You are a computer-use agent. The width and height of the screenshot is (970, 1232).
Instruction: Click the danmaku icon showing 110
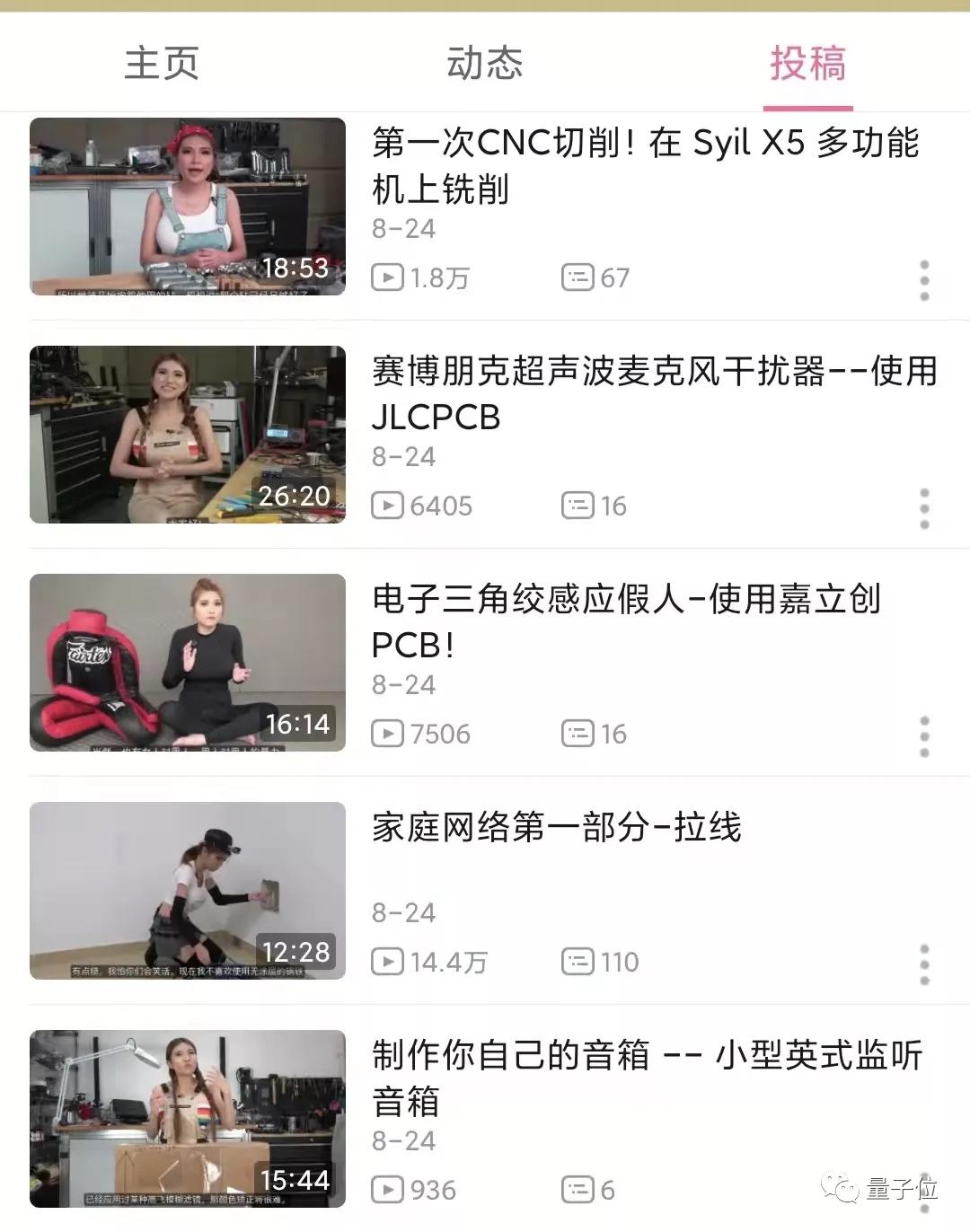point(580,962)
